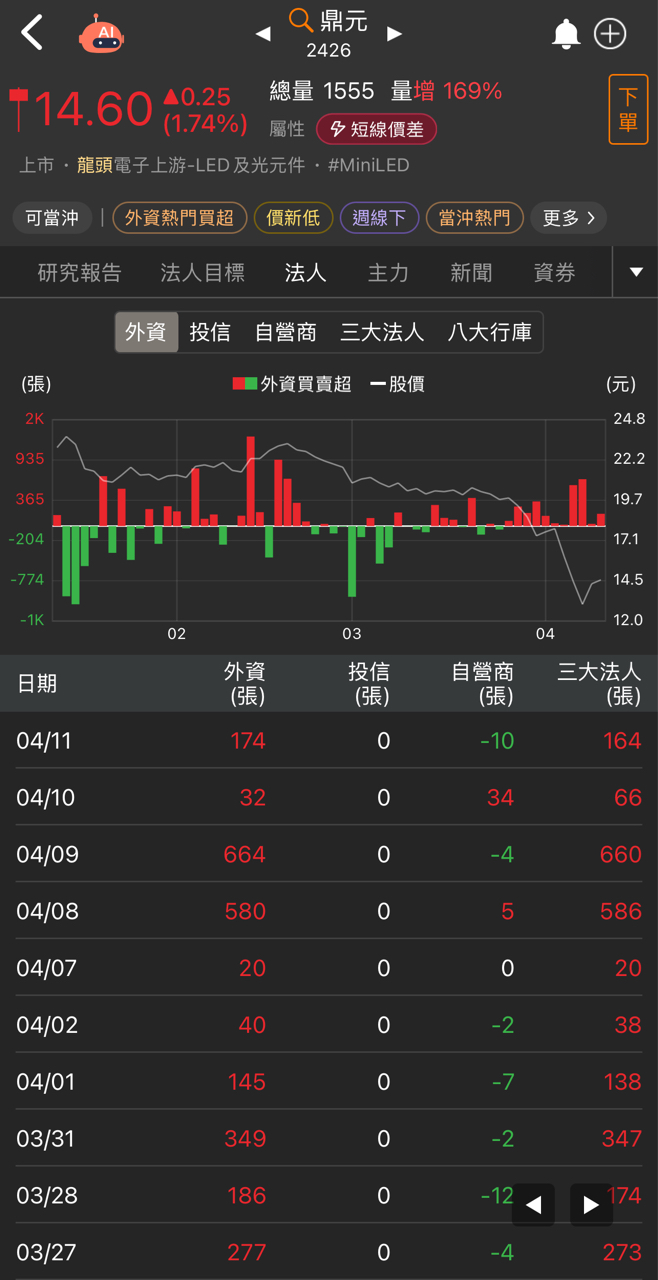Viewport: 658px width, 1280px height.
Task: Select the 三大法人 segment
Action: point(382,333)
